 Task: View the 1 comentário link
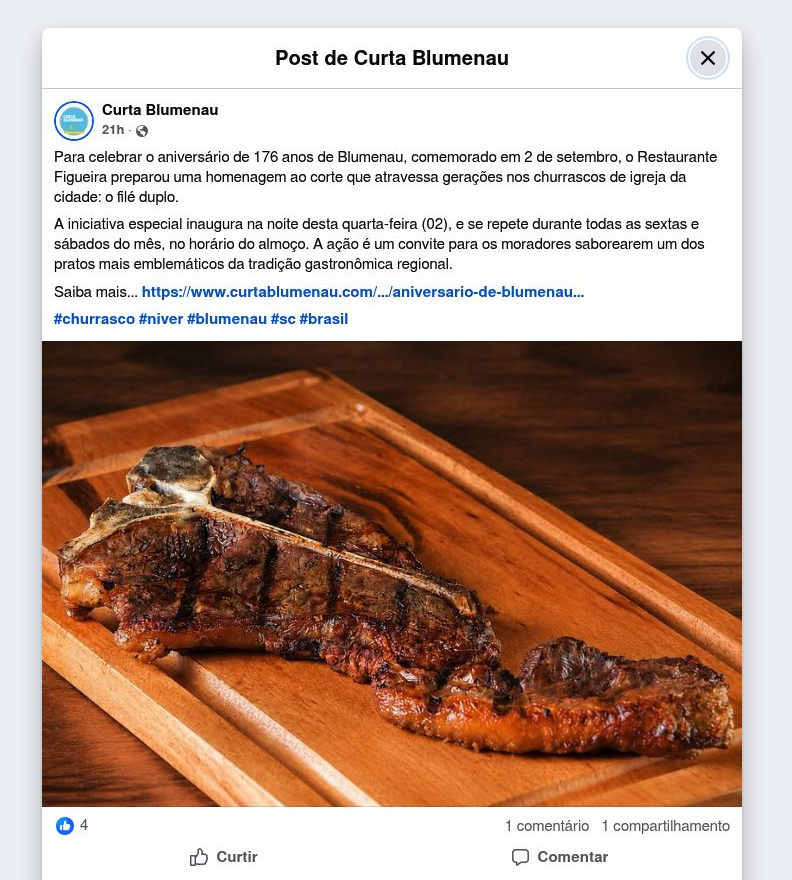point(547,826)
